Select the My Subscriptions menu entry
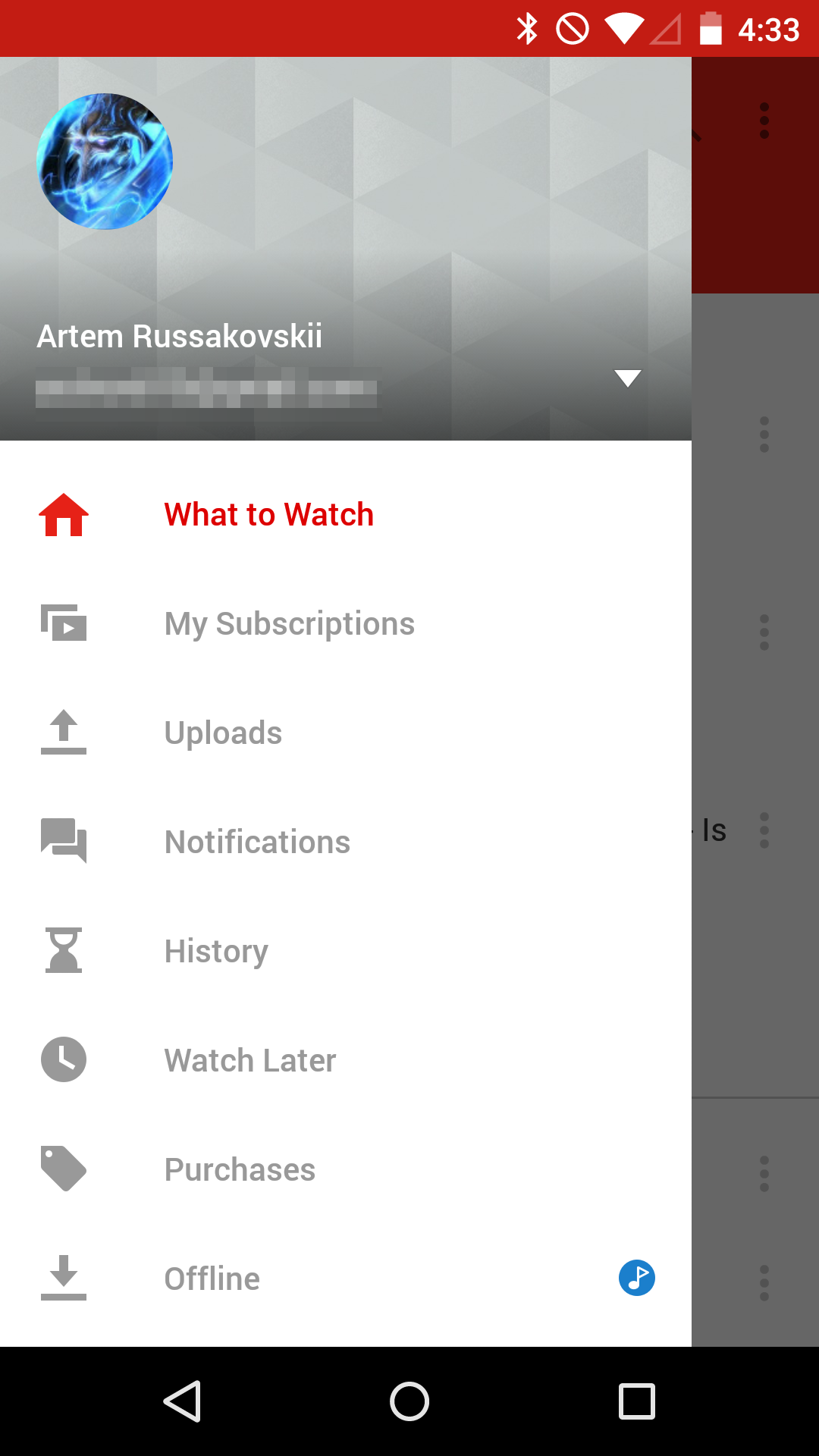The height and width of the screenshot is (1456, 819). pos(289,623)
